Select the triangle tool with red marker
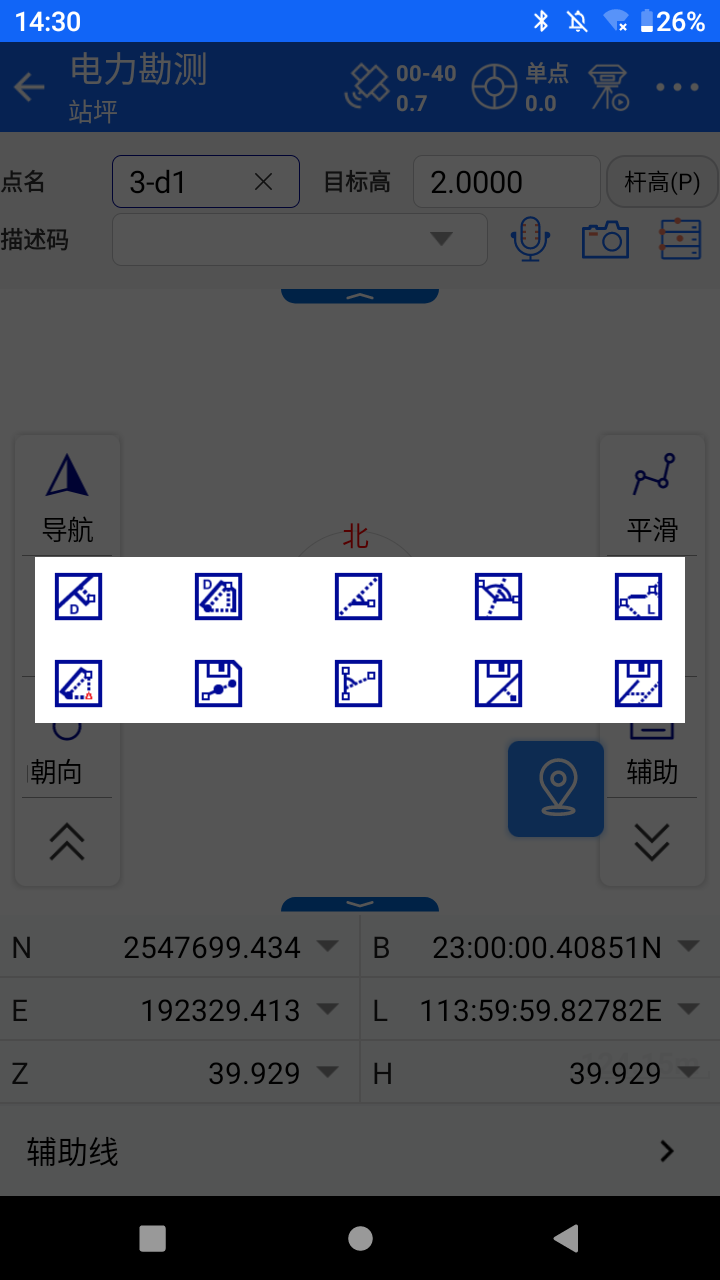Image resolution: width=720 pixels, height=1280 pixels. (78, 683)
